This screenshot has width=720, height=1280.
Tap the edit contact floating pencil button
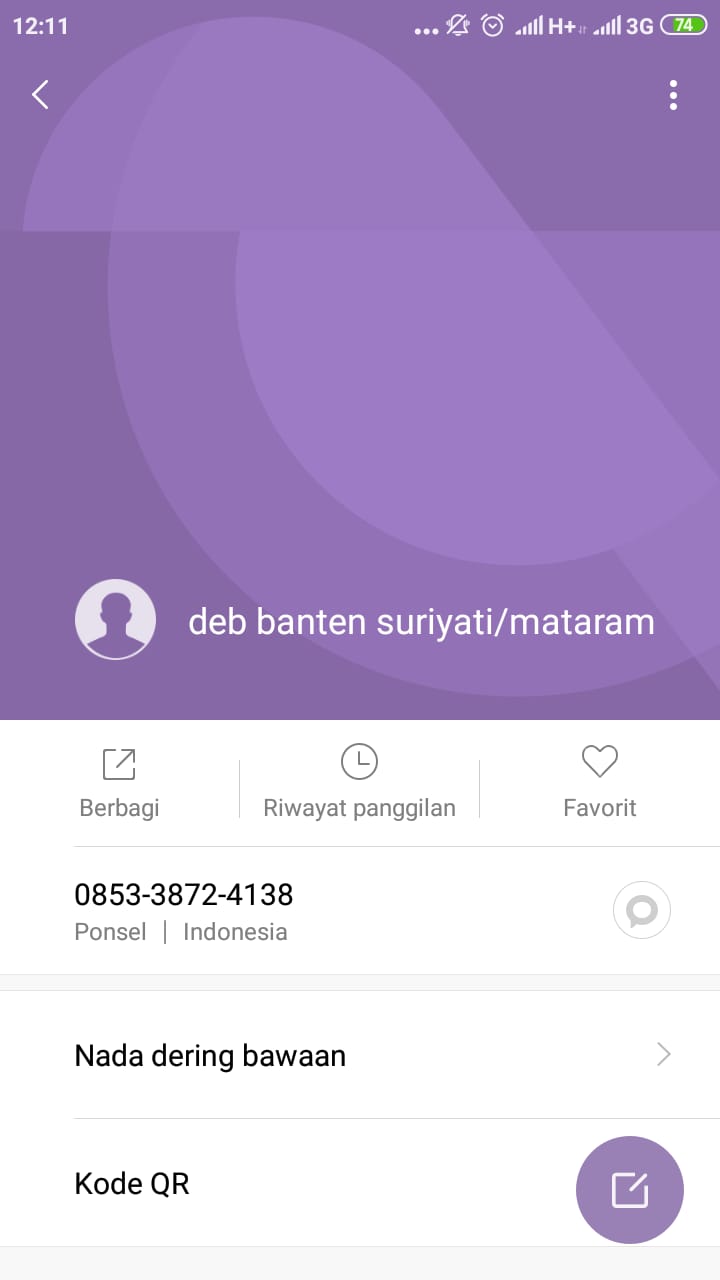click(629, 1190)
